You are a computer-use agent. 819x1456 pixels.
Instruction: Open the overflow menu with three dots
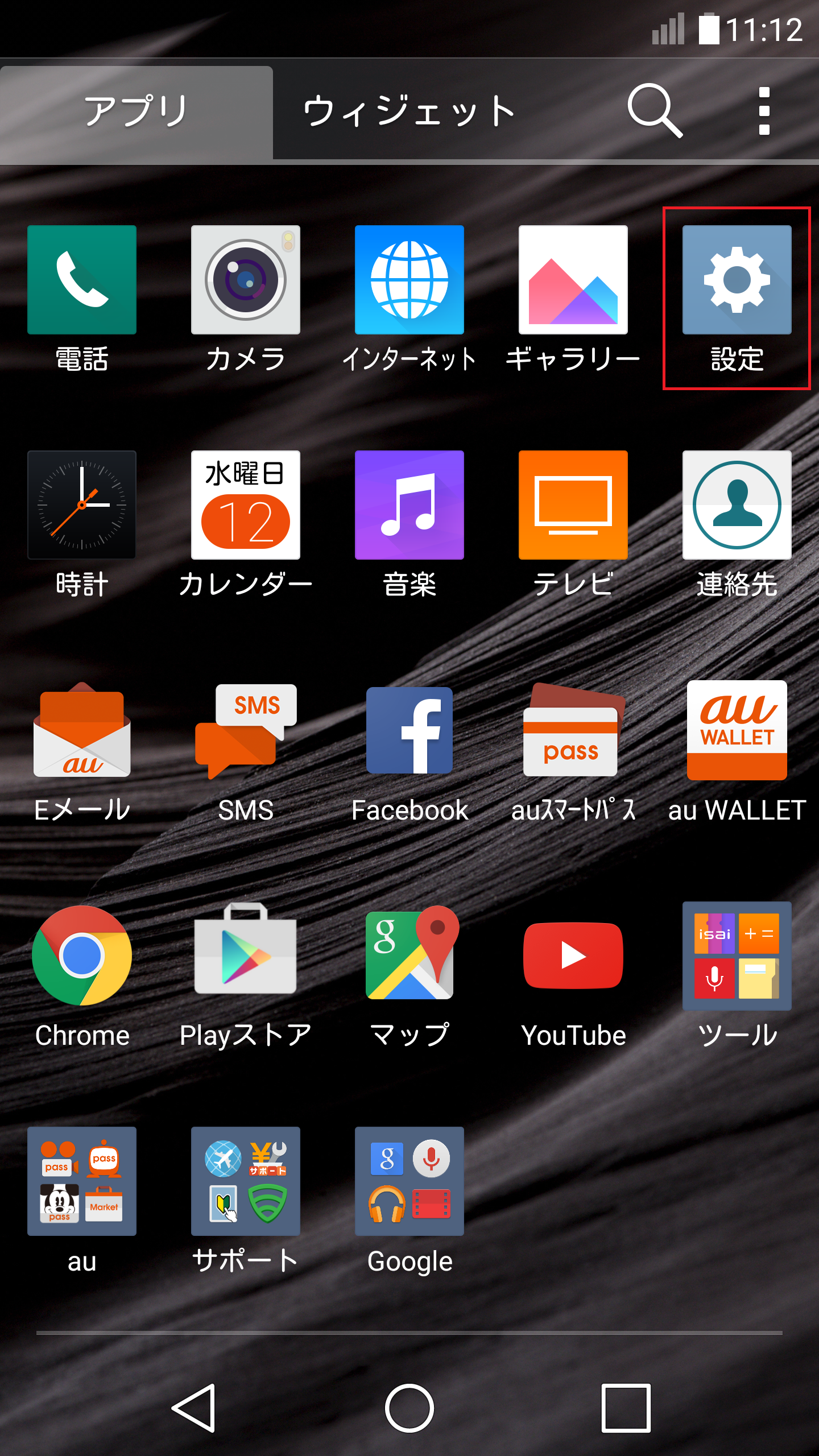point(763,111)
